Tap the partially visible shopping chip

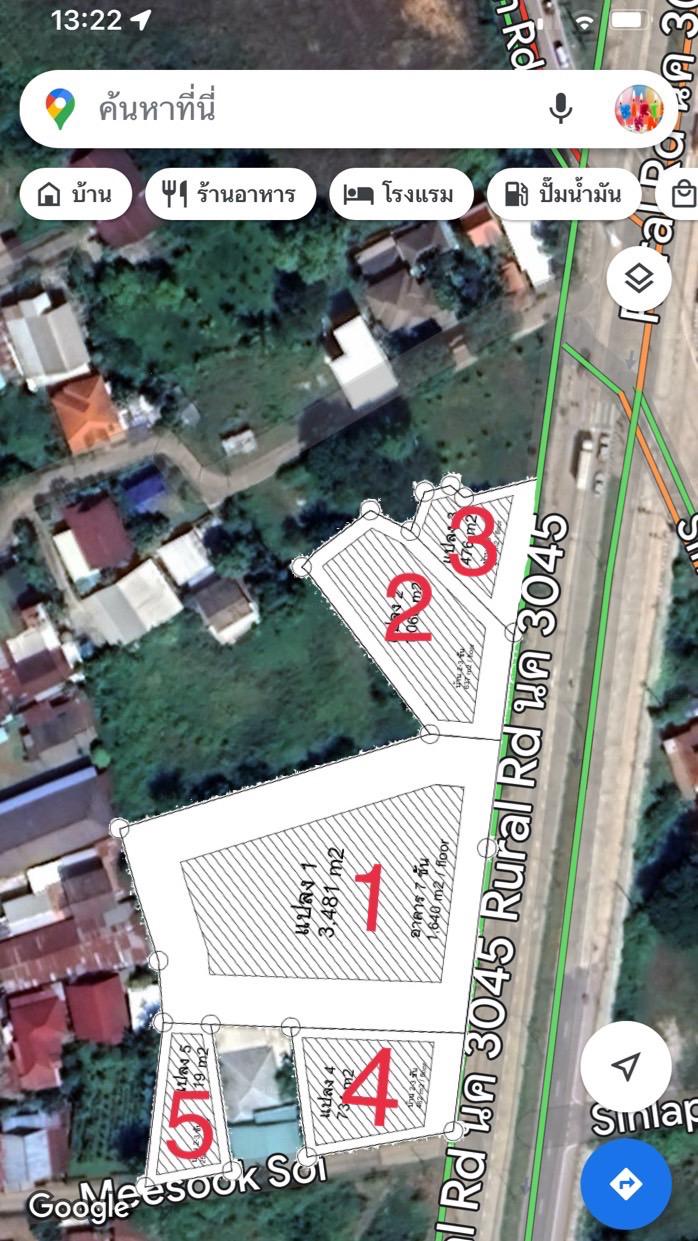point(684,194)
